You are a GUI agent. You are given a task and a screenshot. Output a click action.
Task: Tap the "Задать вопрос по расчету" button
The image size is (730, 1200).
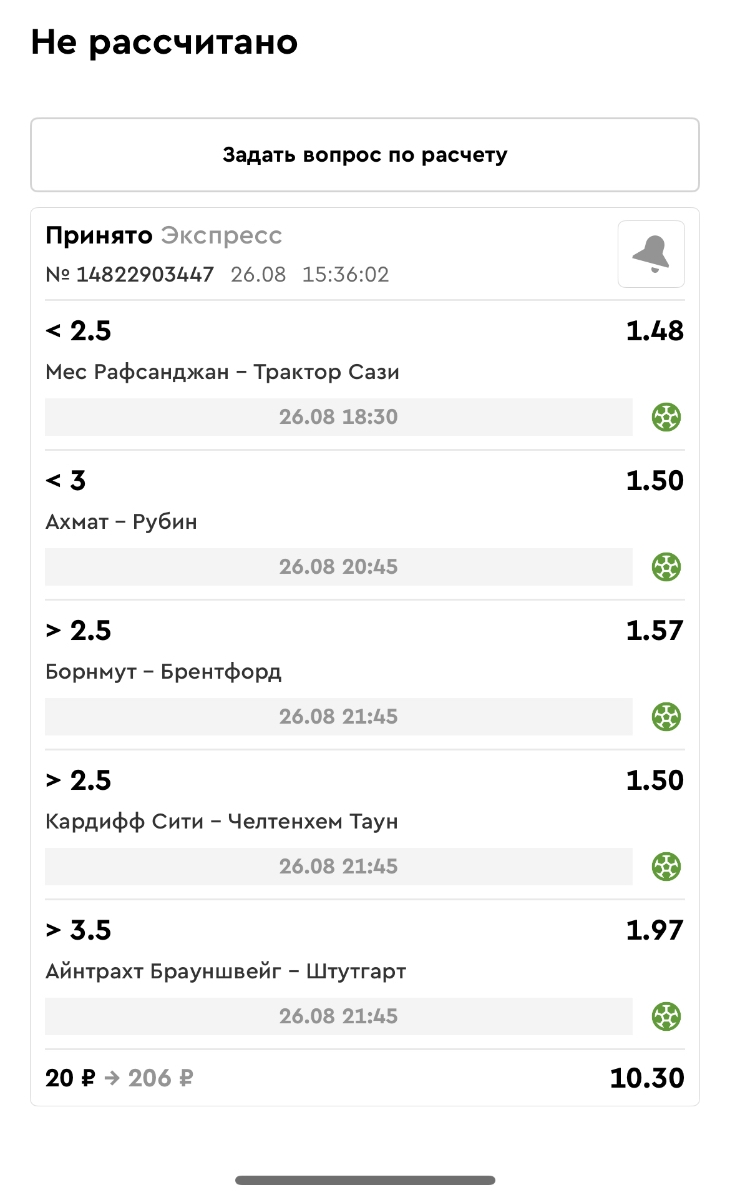tap(364, 155)
